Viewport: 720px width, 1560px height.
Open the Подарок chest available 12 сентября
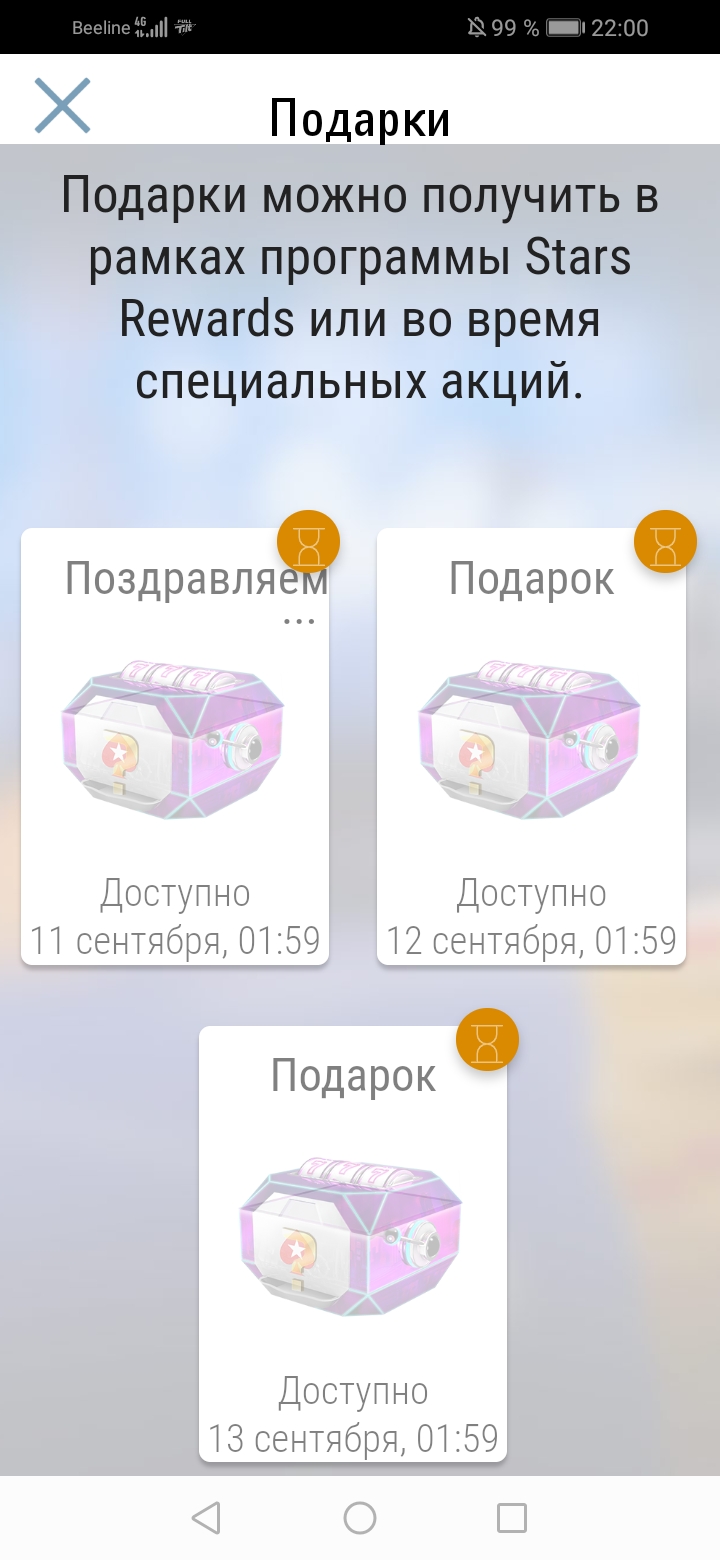pos(531,747)
